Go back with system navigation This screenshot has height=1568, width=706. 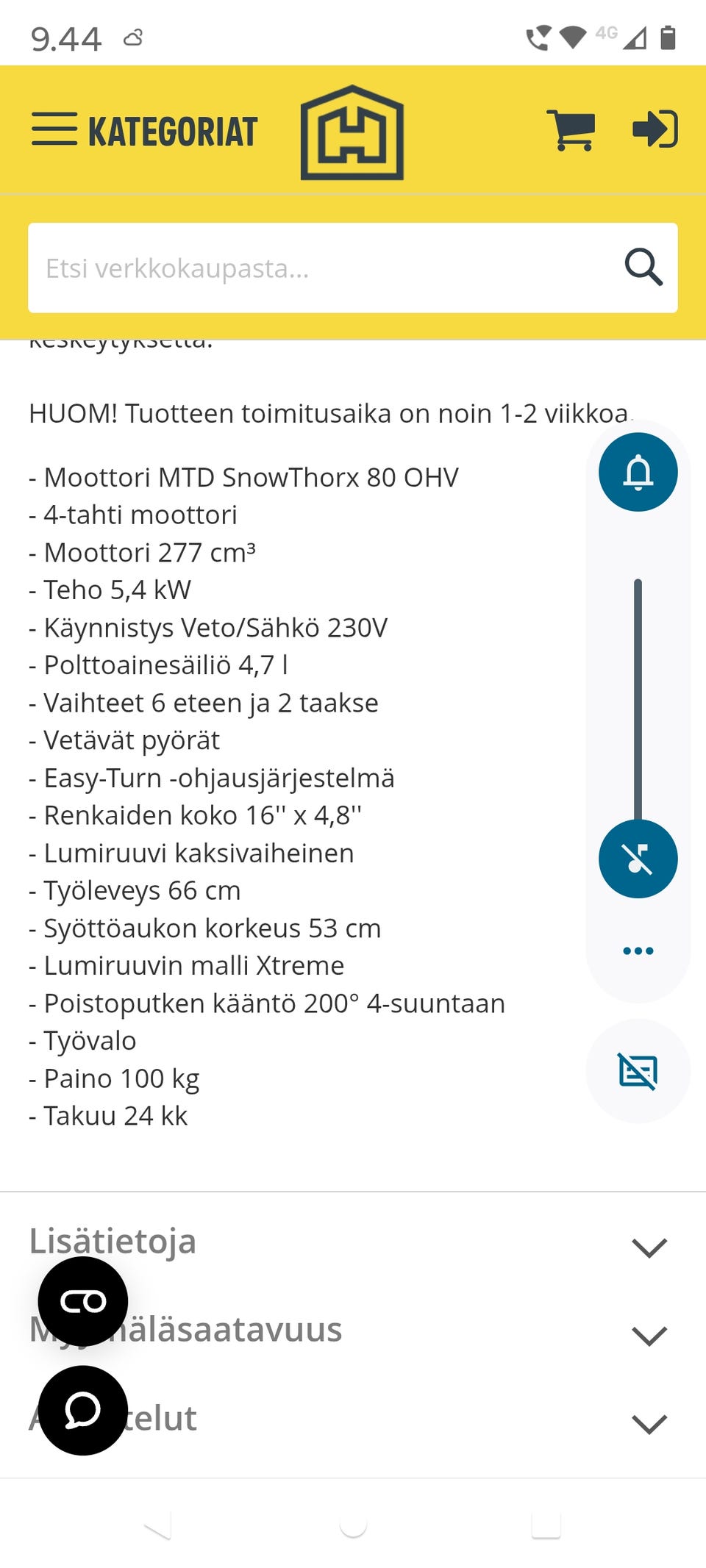(x=158, y=1525)
